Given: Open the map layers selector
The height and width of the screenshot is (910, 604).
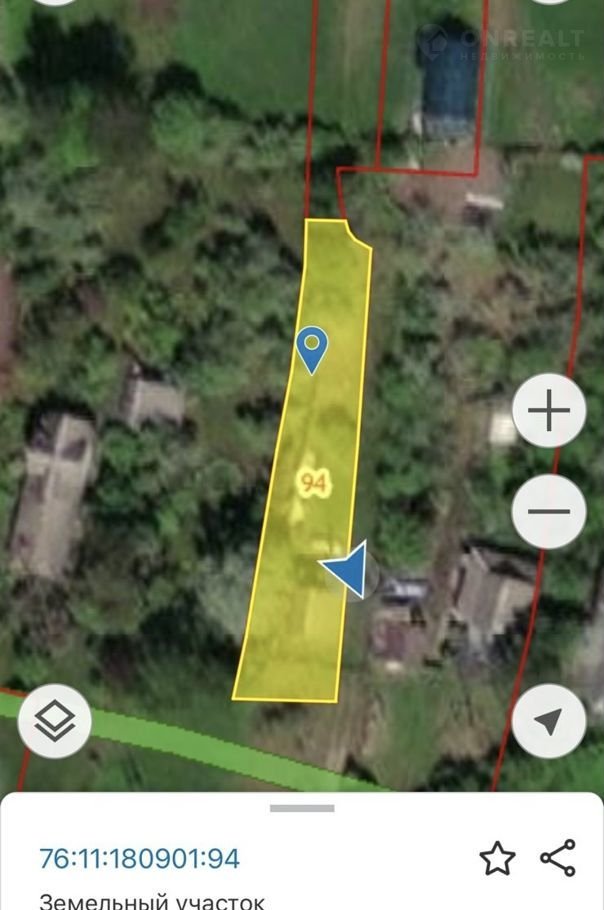Looking at the screenshot, I should coord(55,720).
